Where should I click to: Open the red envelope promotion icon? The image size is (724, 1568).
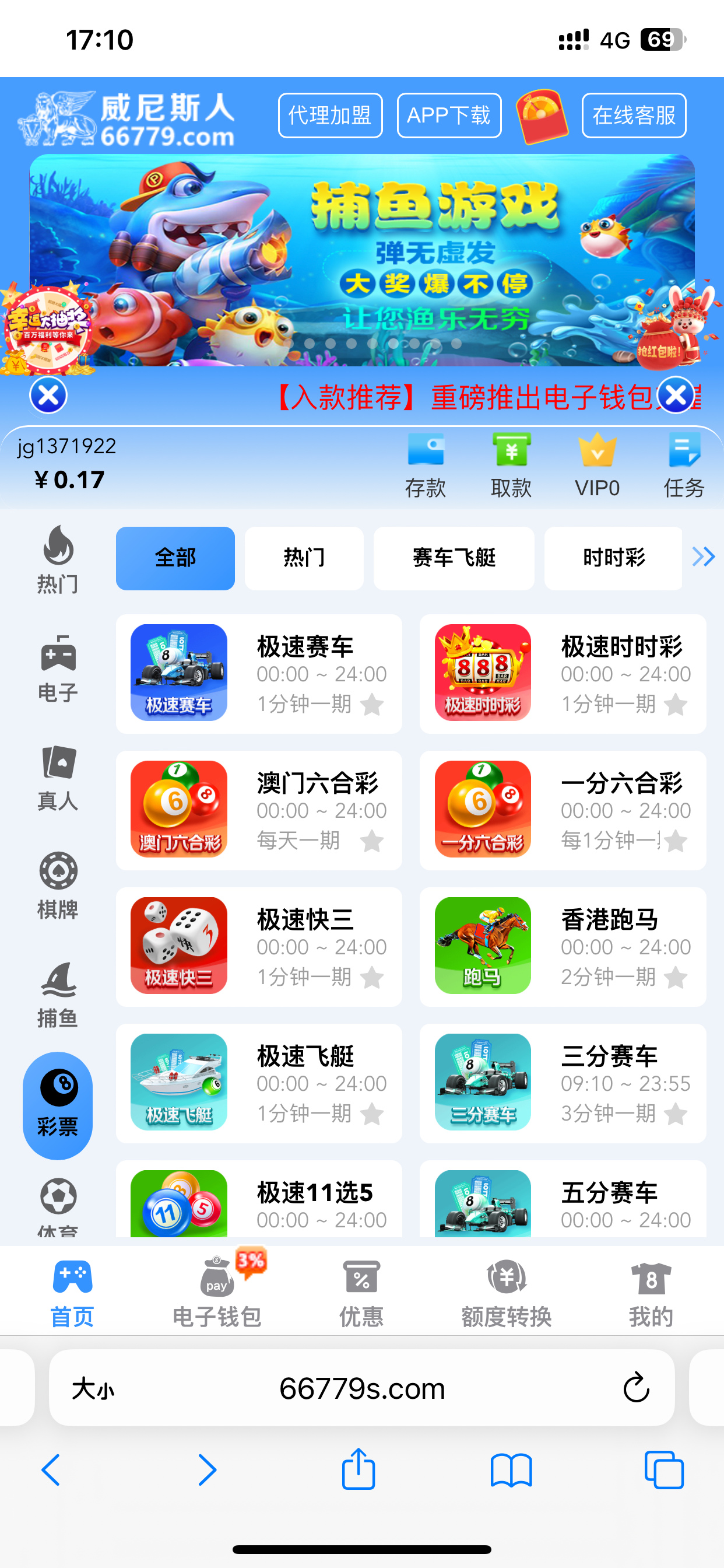541,116
